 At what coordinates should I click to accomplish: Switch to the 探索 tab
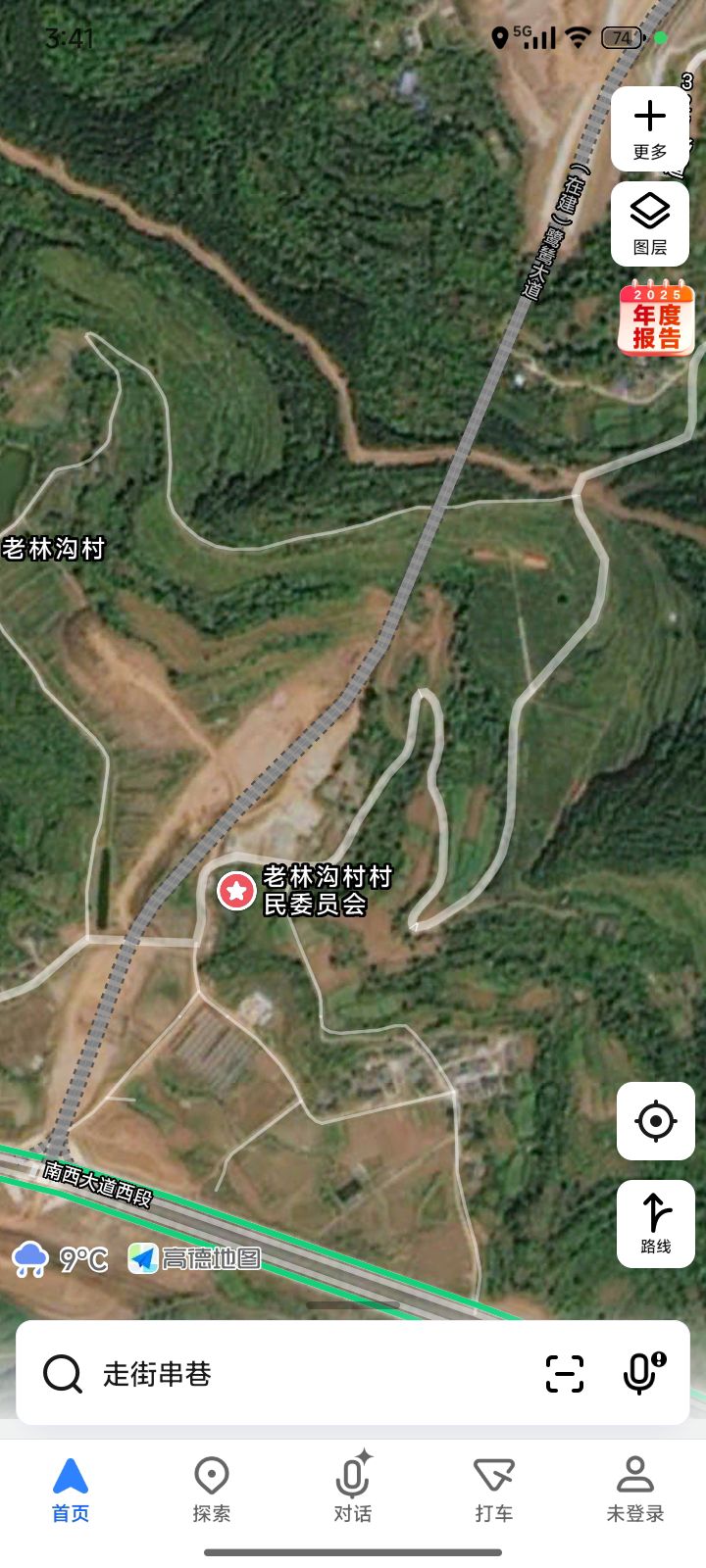coord(212,1490)
